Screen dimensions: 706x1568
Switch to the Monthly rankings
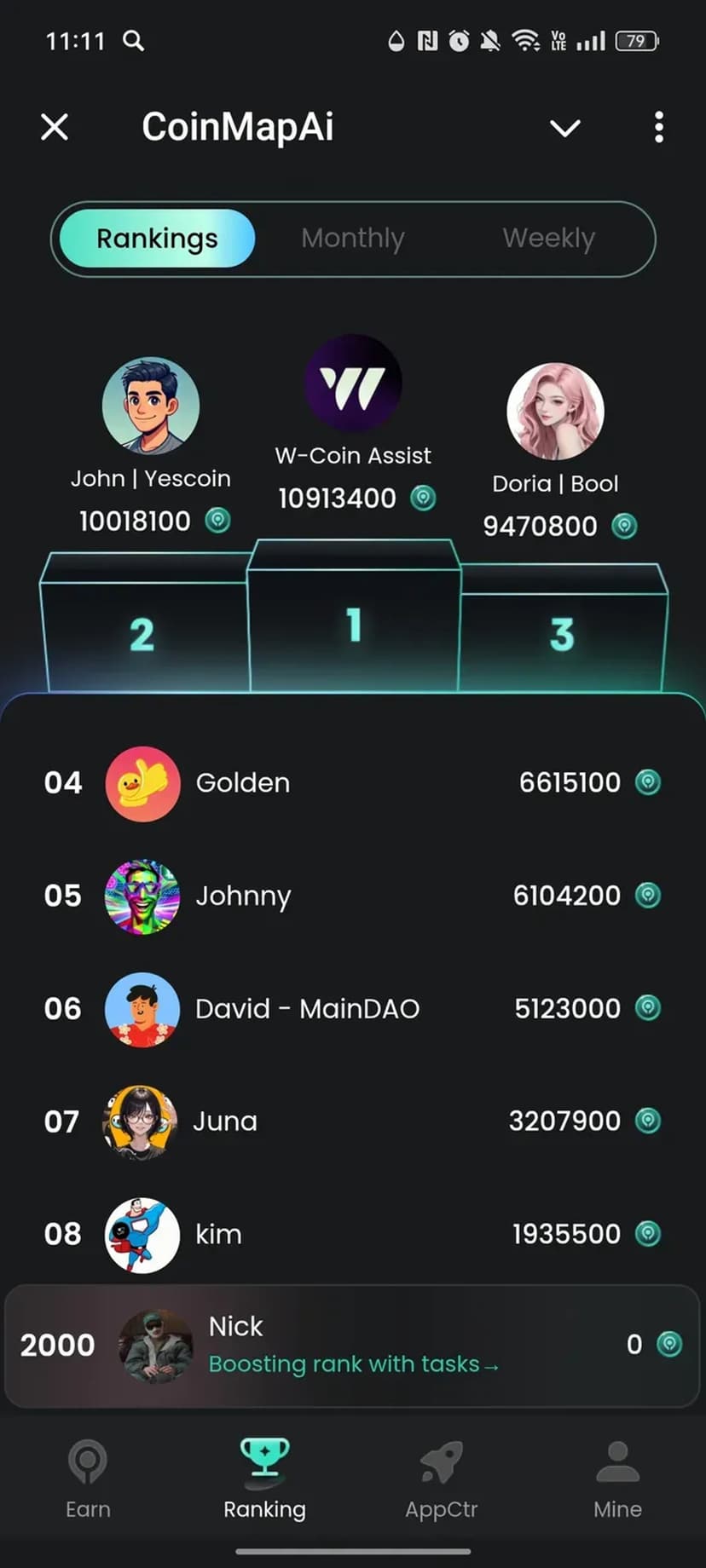pyautogui.click(x=353, y=239)
